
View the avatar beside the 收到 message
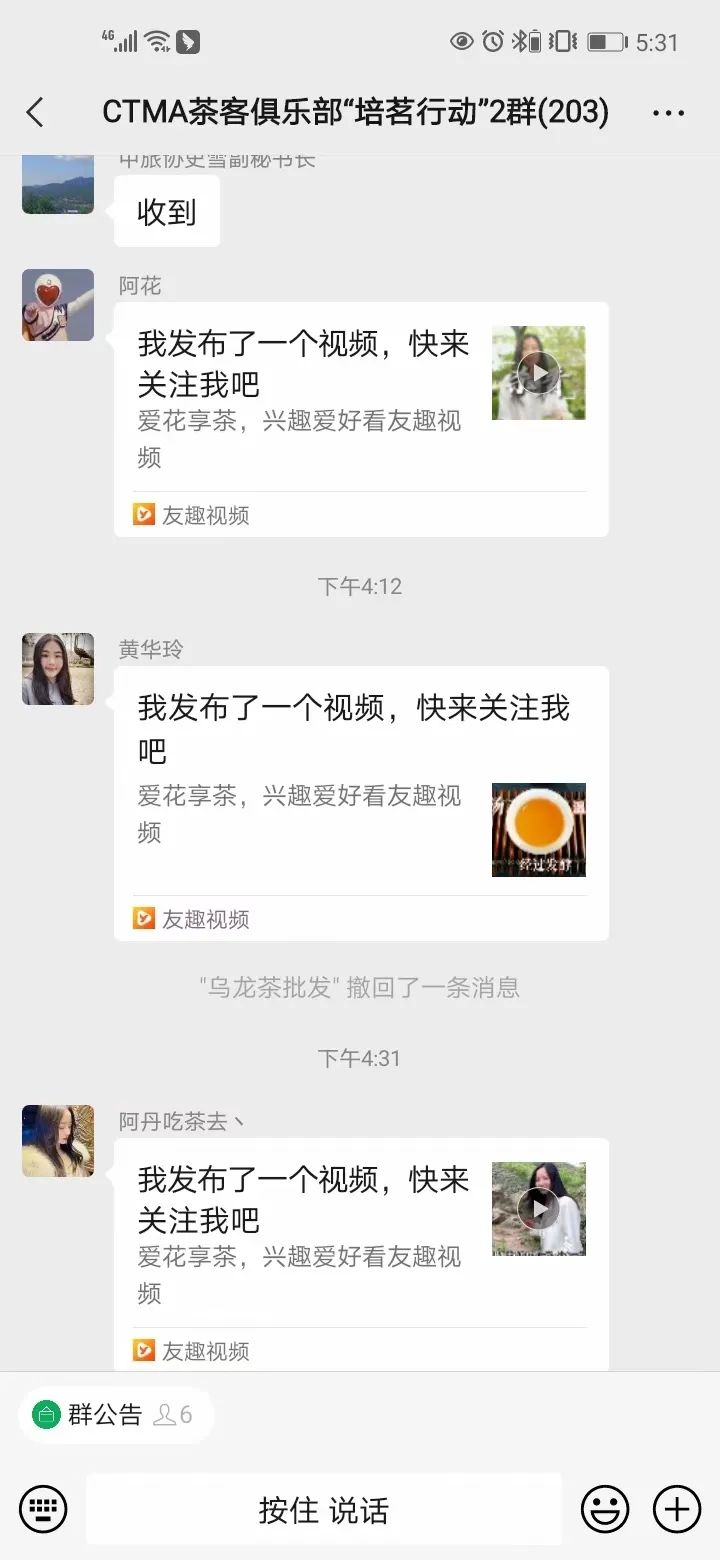pos(58,185)
